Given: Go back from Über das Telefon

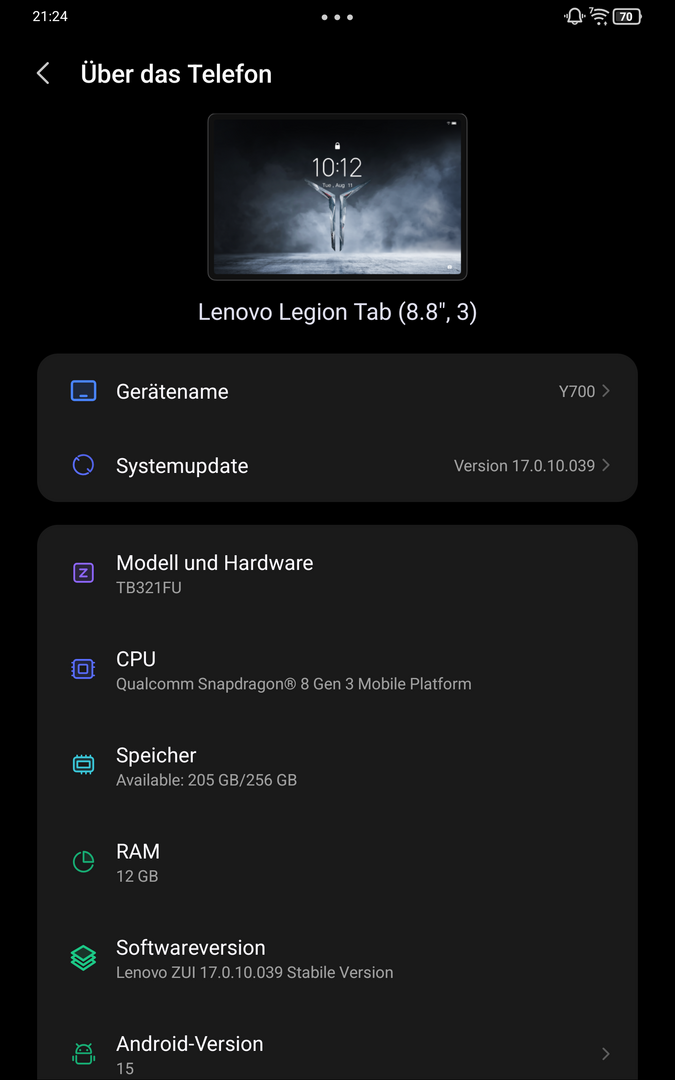Looking at the screenshot, I should click(43, 74).
